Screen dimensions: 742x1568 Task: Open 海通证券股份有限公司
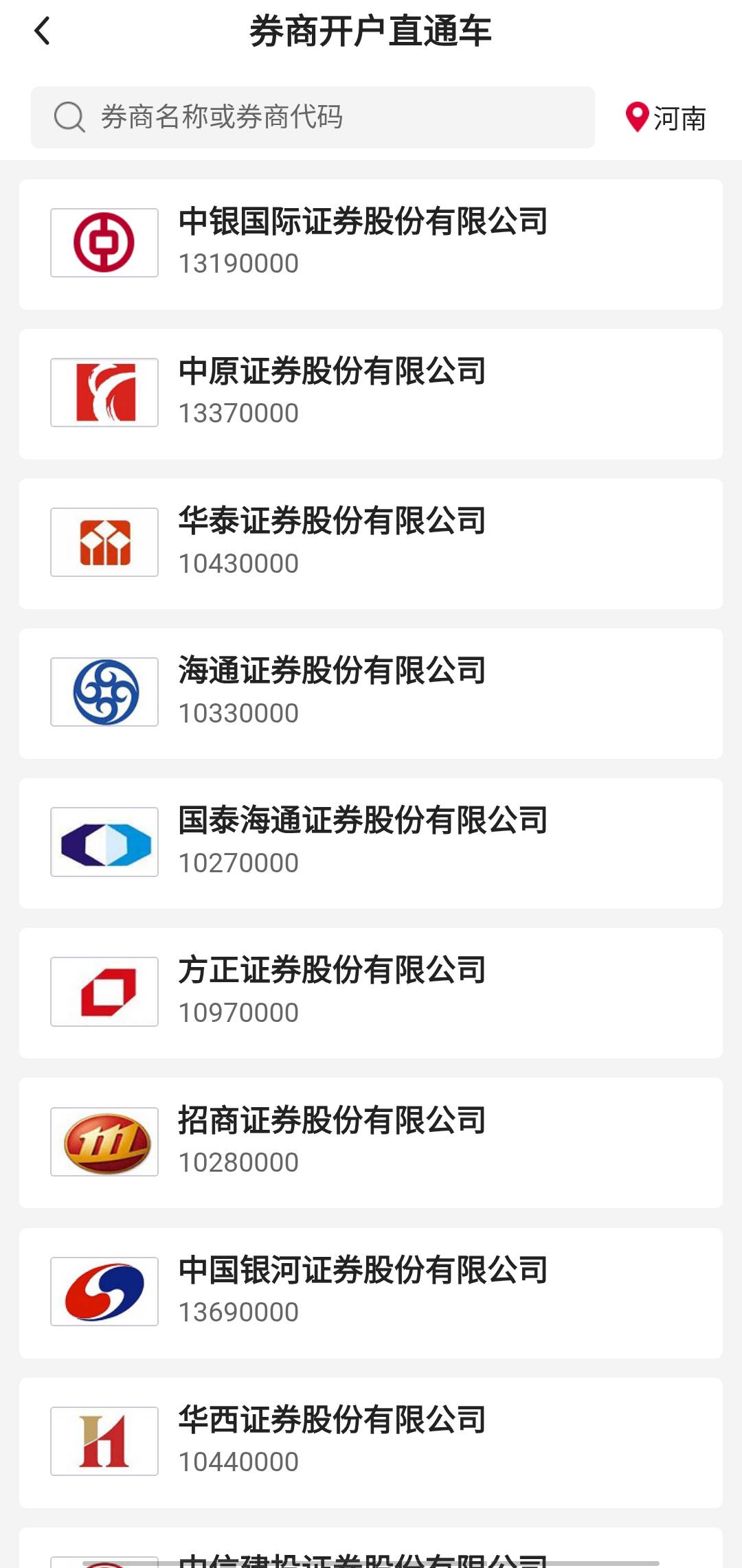click(x=371, y=693)
